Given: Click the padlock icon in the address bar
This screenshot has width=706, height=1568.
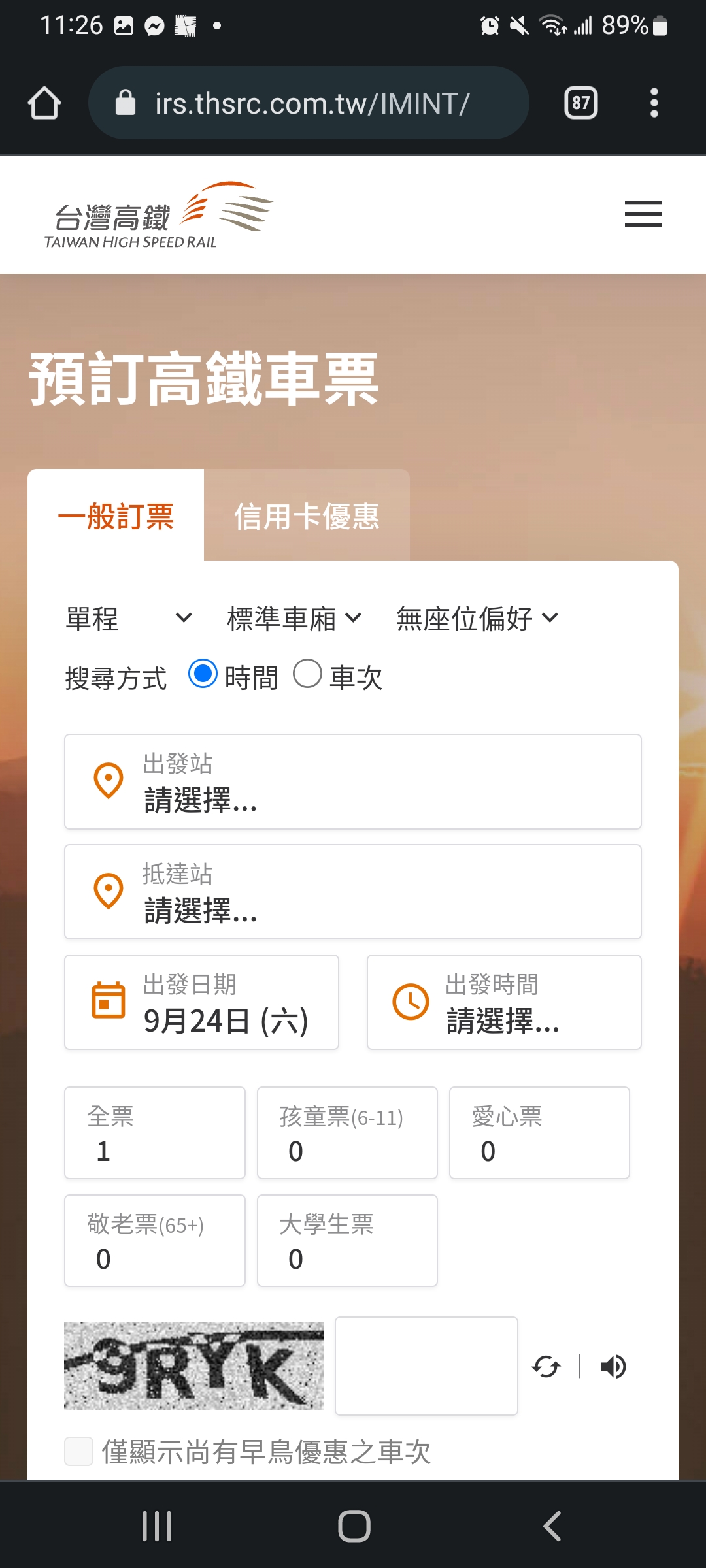Looking at the screenshot, I should 126,102.
